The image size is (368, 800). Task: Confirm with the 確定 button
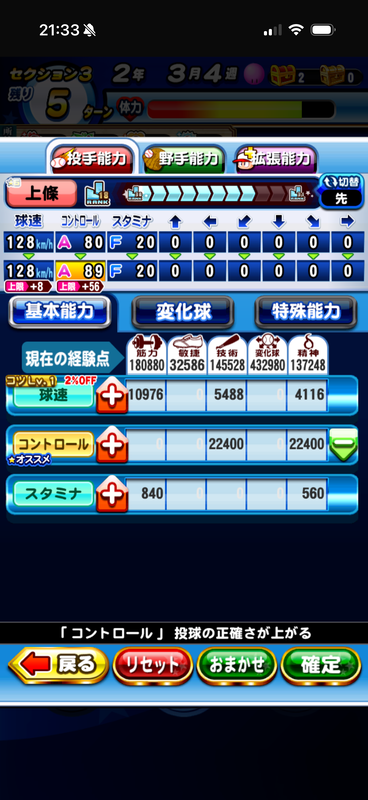[x=321, y=665]
